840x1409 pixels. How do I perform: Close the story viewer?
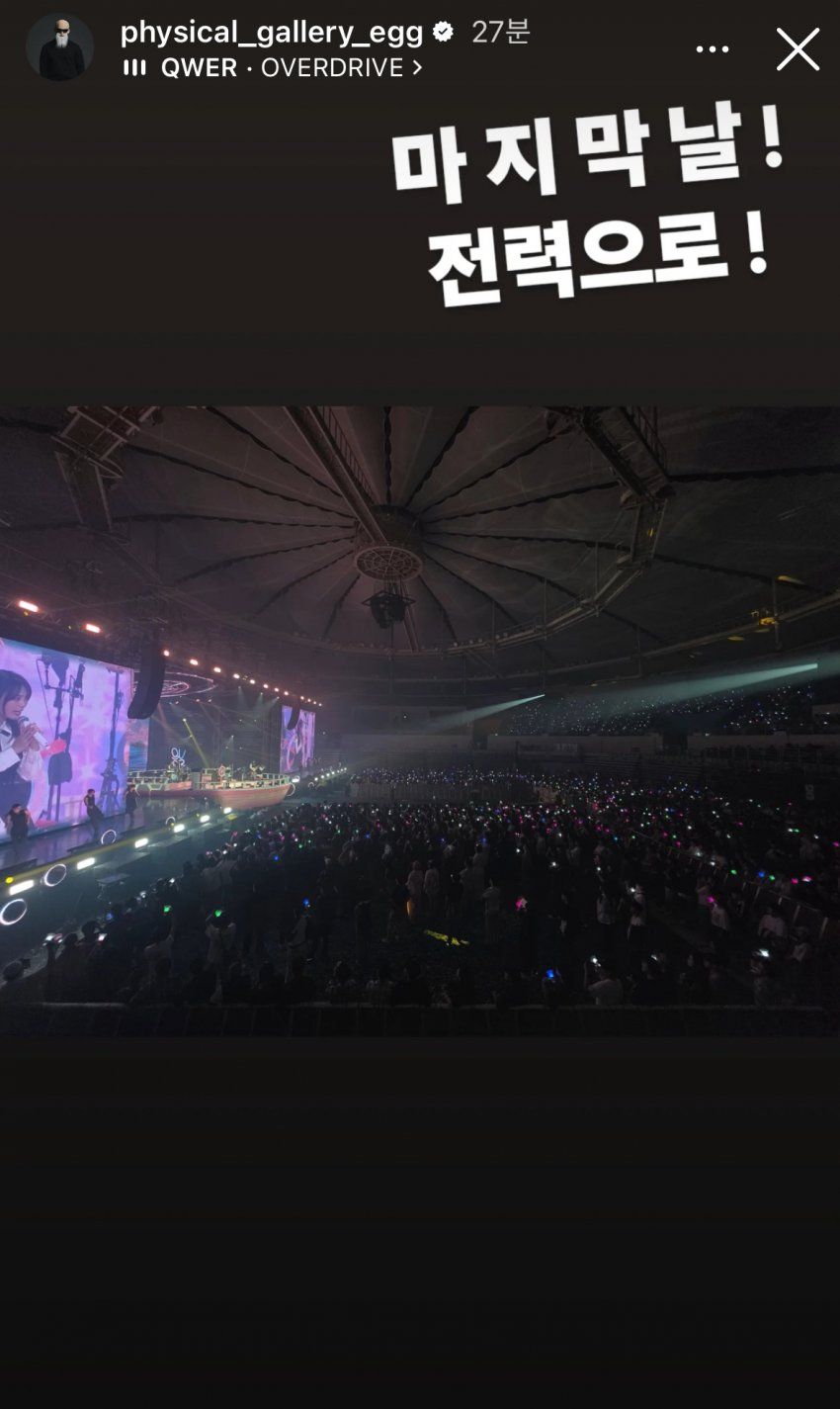pyautogui.click(x=798, y=49)
